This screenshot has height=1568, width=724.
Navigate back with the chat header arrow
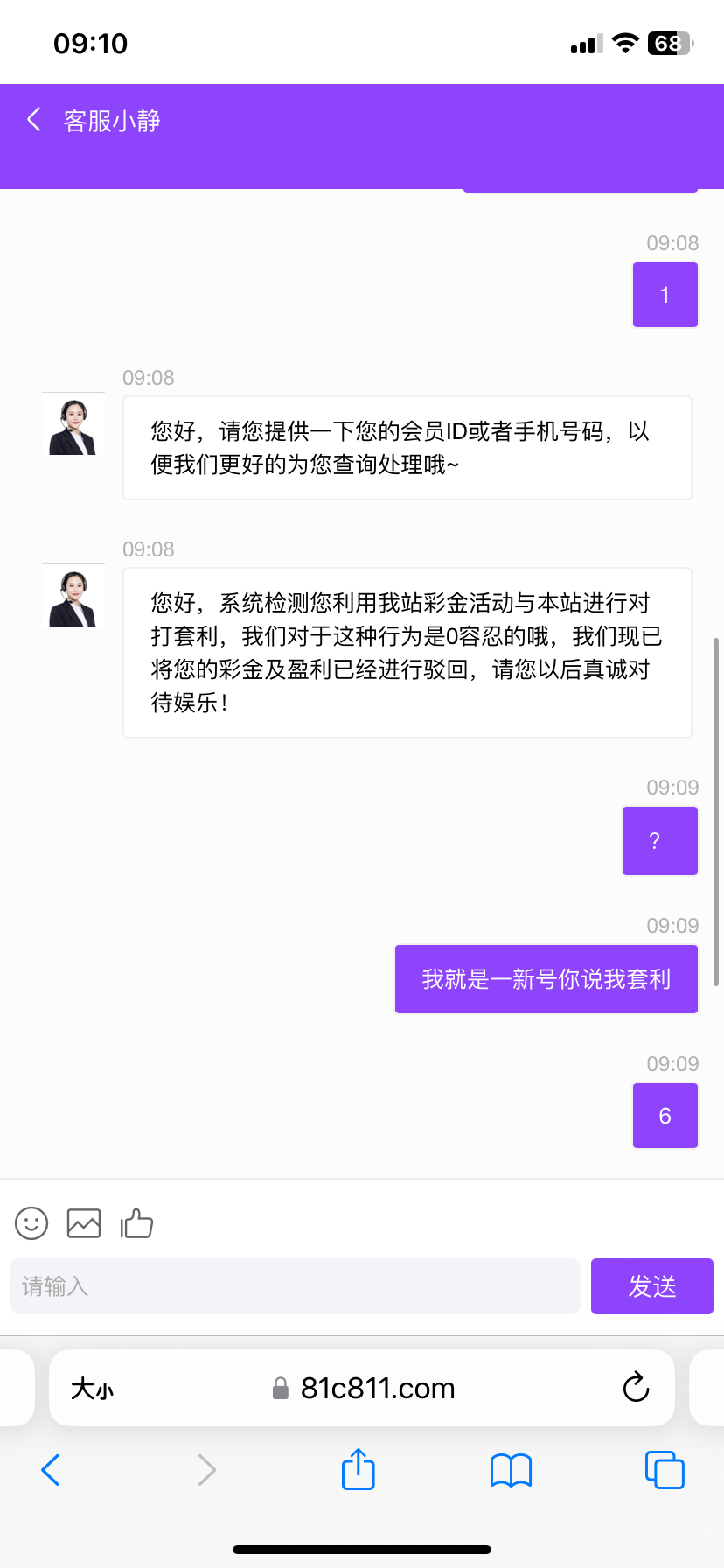tap(33, 120)
